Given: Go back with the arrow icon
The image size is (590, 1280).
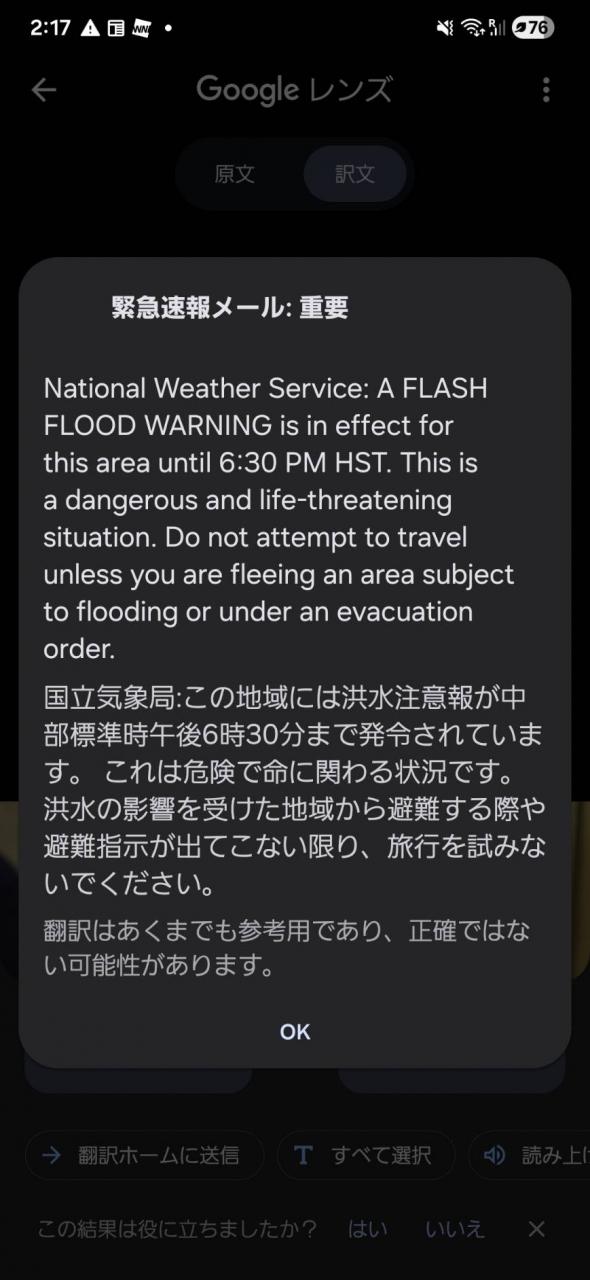Looking at the screenshot, I should [44, 90].
